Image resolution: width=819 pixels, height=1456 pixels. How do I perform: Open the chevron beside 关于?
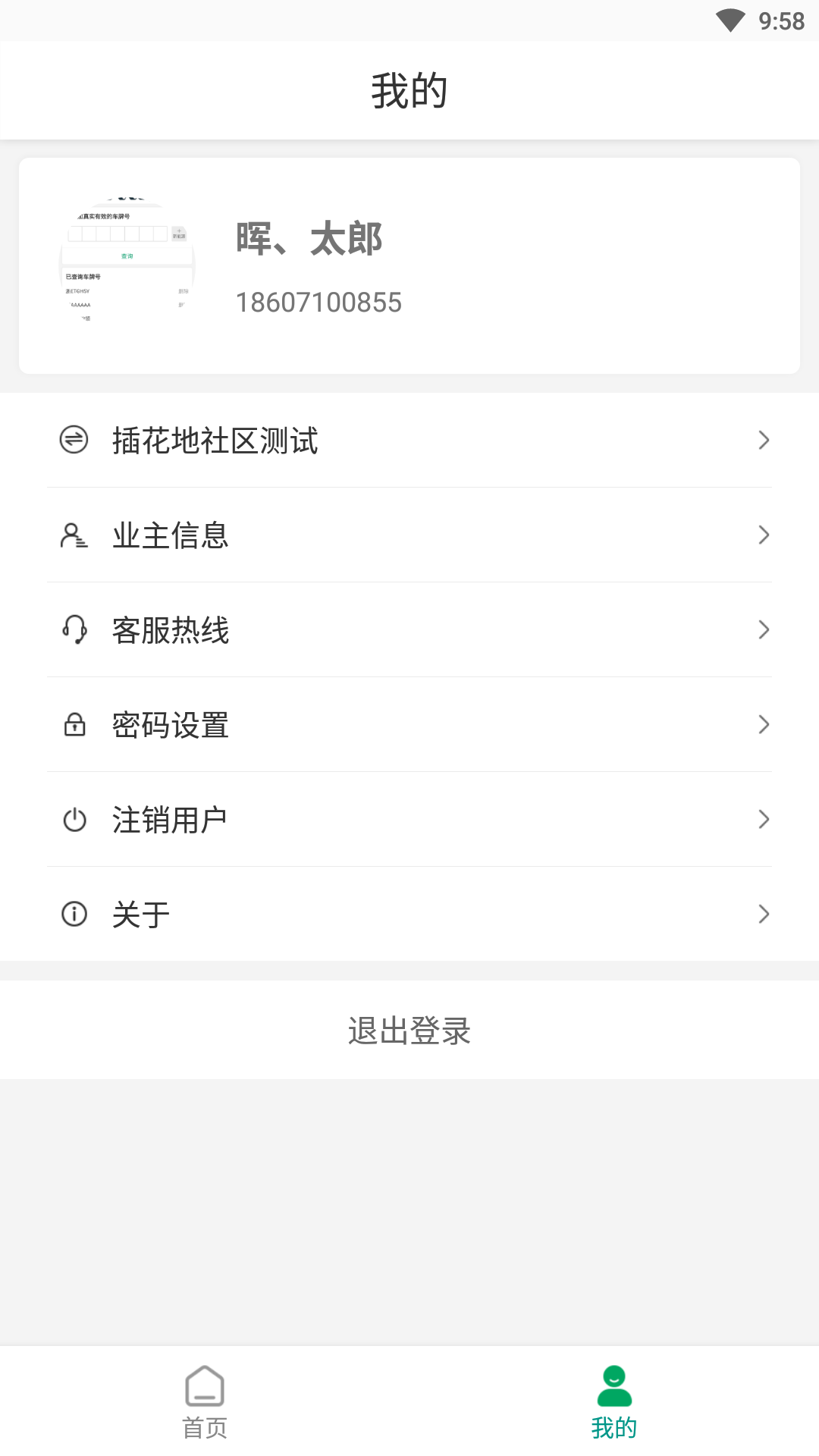click(764, 914)
